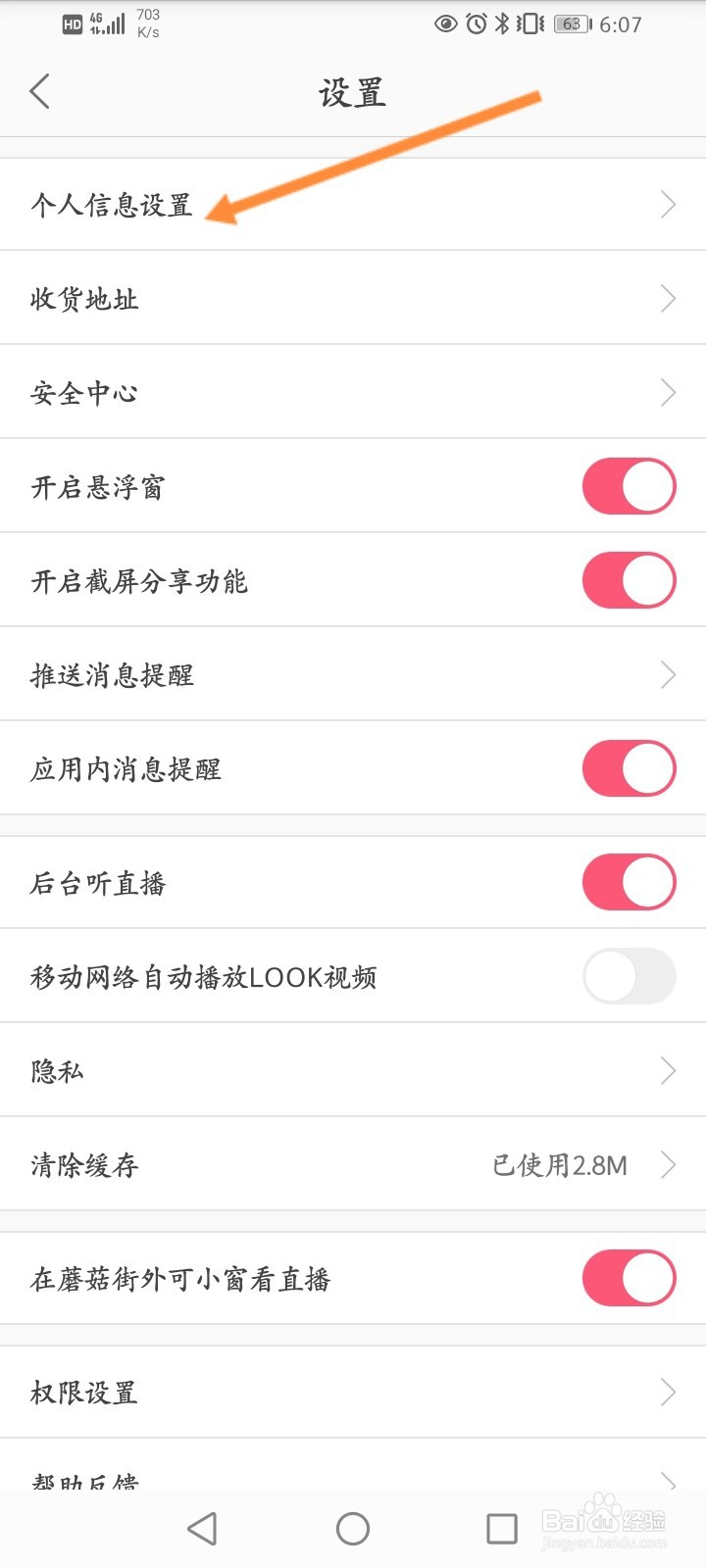Viewport: 706px width, 1568px height.
Task: Open 推送消息提醒 settings
Action: point(353,674)
